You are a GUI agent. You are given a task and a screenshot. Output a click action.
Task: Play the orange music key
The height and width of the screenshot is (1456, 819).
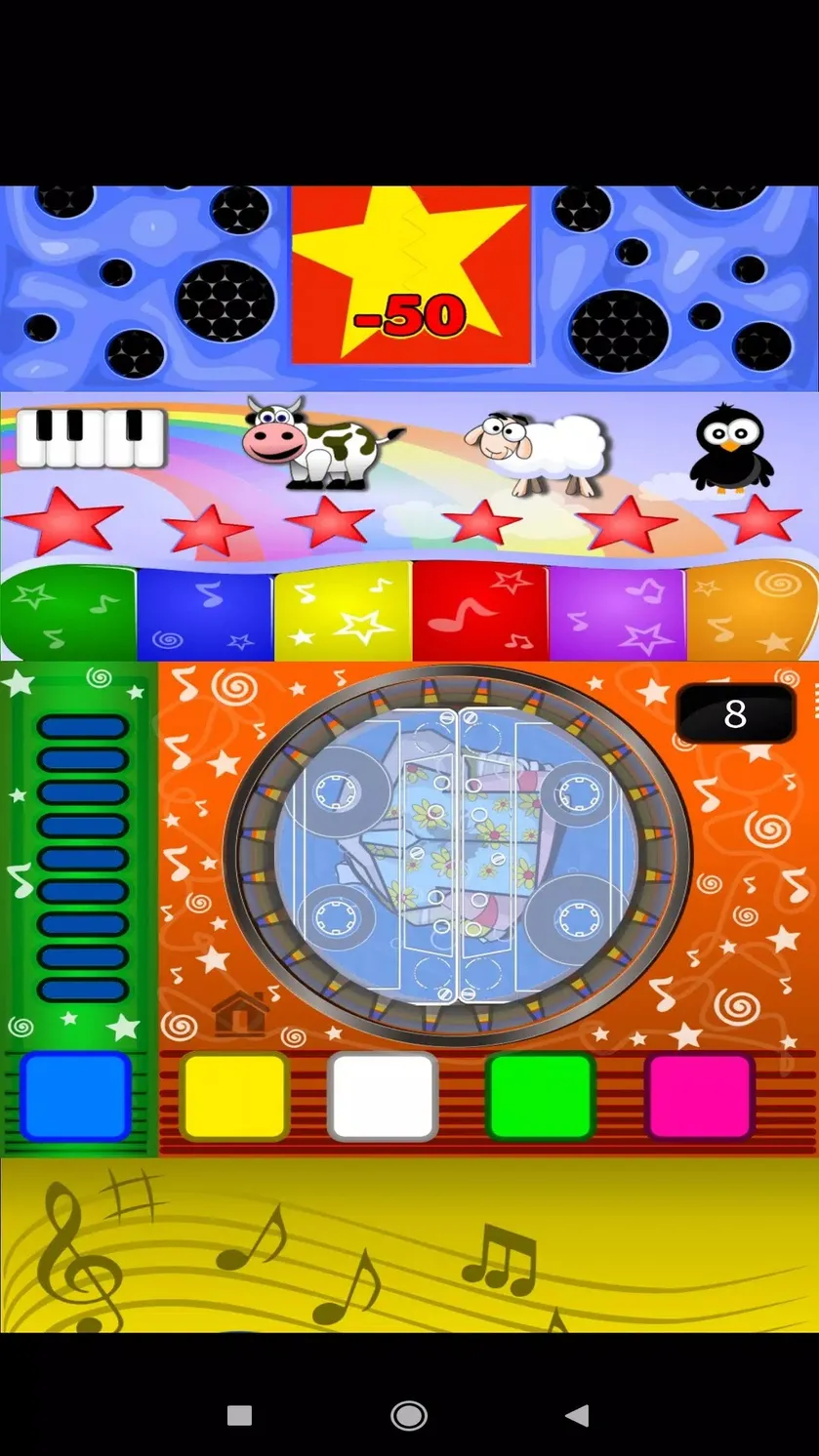[x=752, y=611]
